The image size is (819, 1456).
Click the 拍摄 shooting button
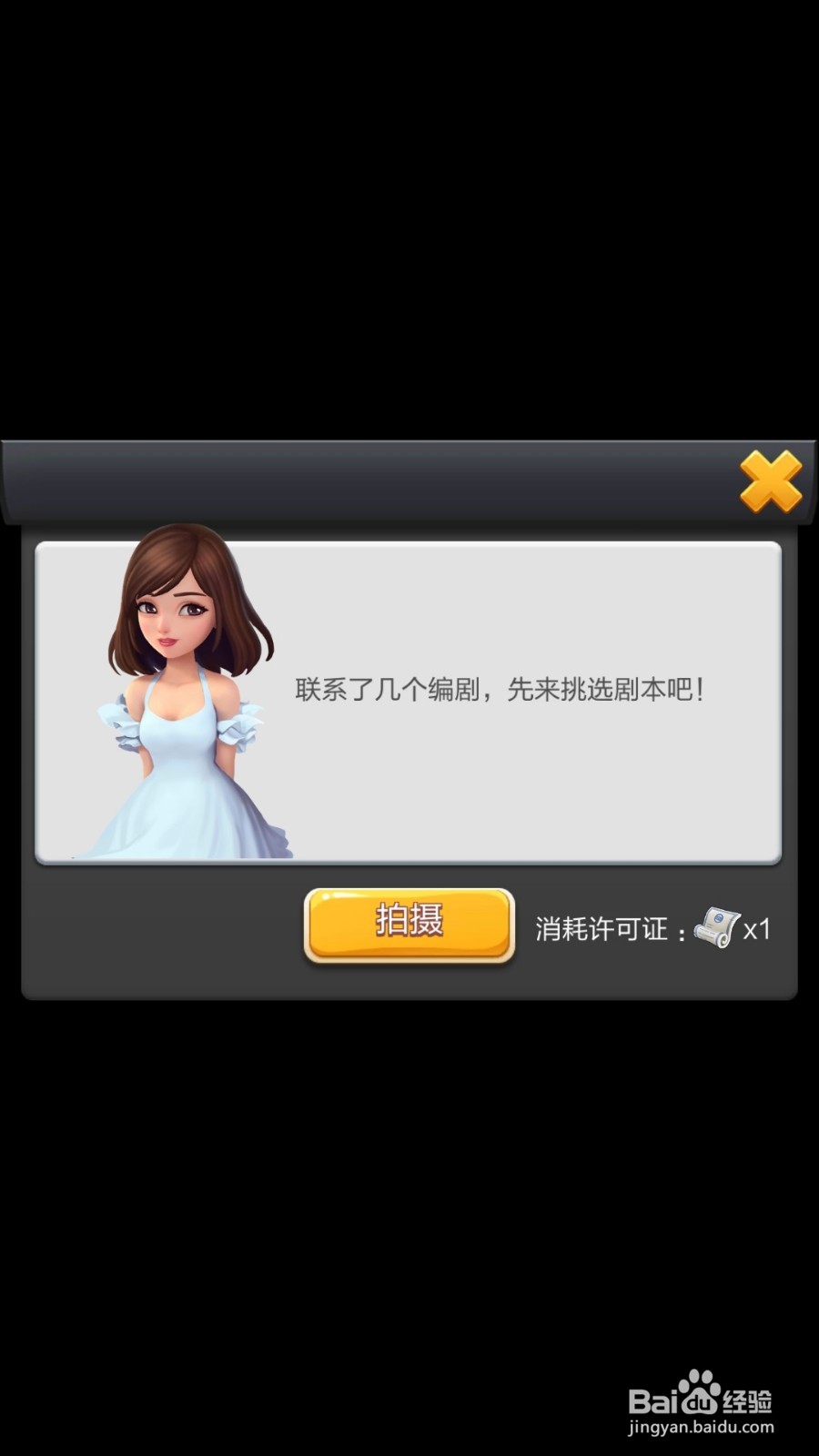(409, 922)
